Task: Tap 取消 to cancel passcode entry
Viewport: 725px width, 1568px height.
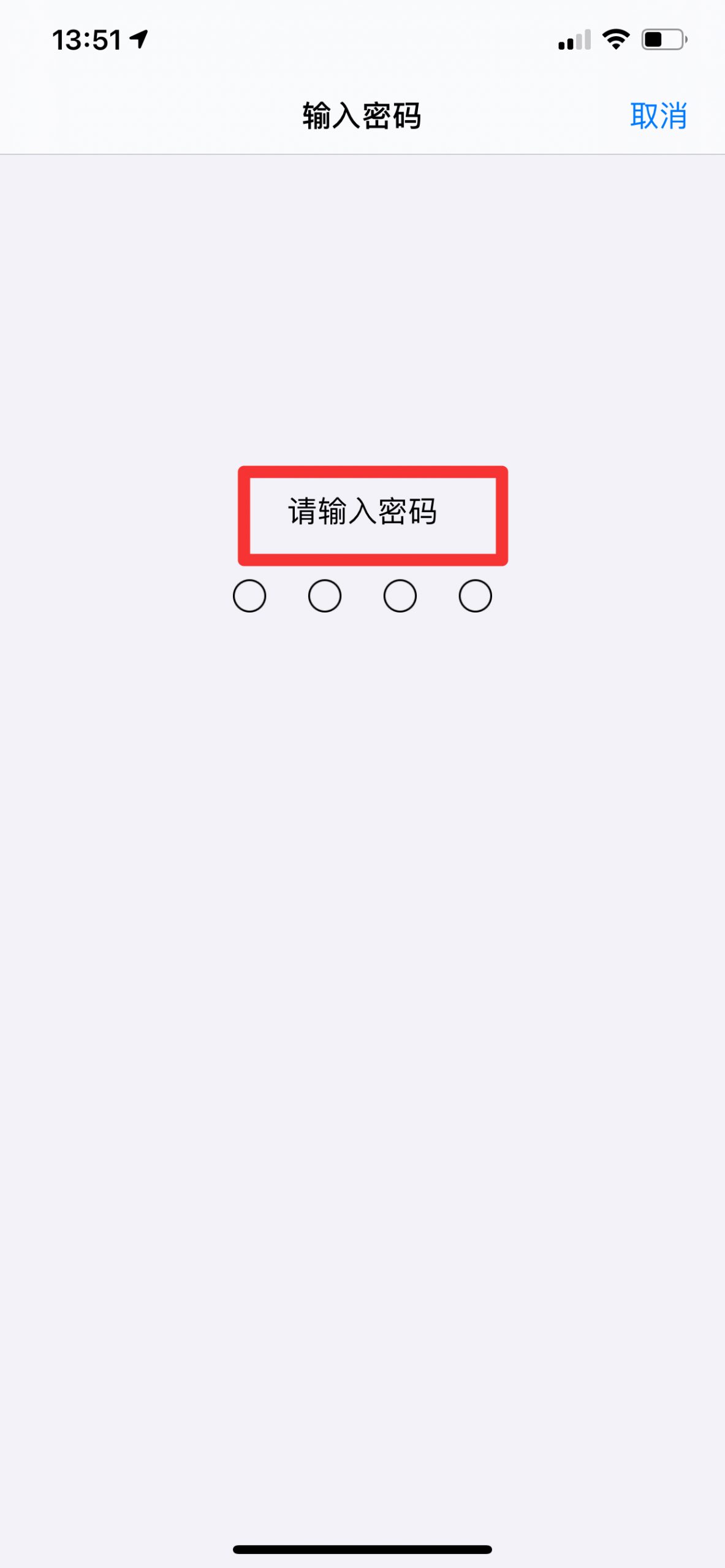Action: click(658, 116)
